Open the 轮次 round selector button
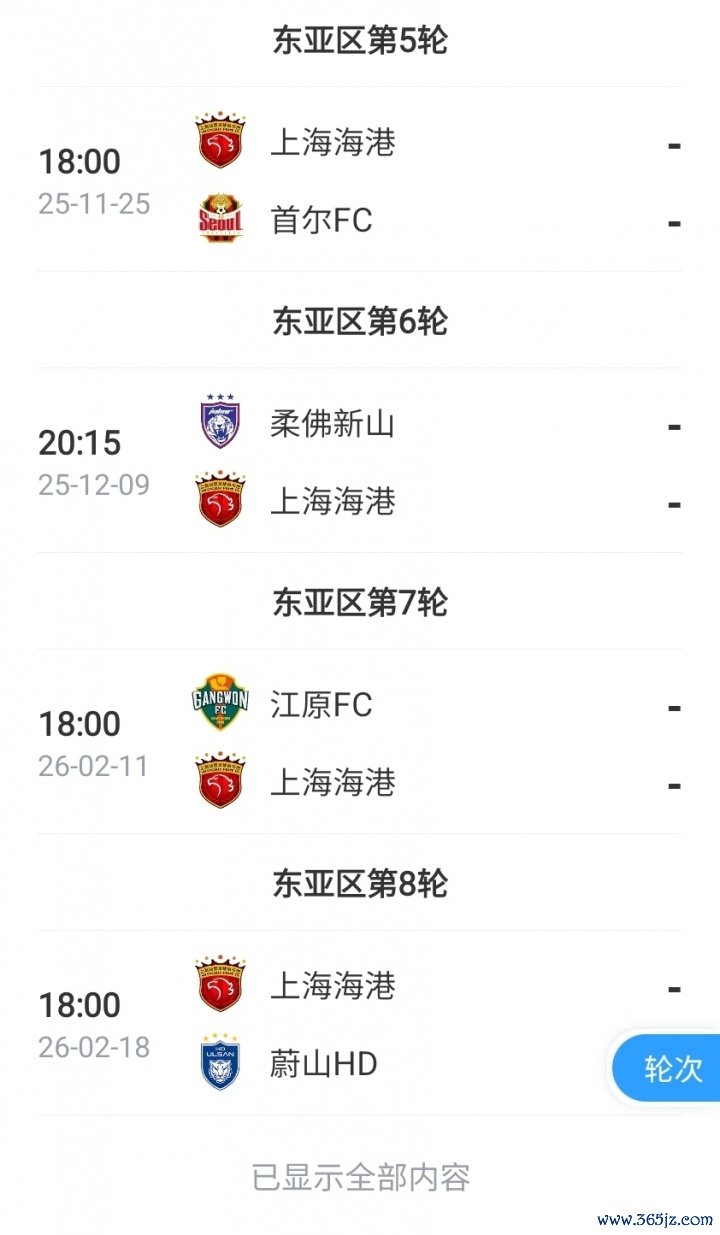Image resolution: width=720 pixels, height=1235 pixels. [672, 1068]
